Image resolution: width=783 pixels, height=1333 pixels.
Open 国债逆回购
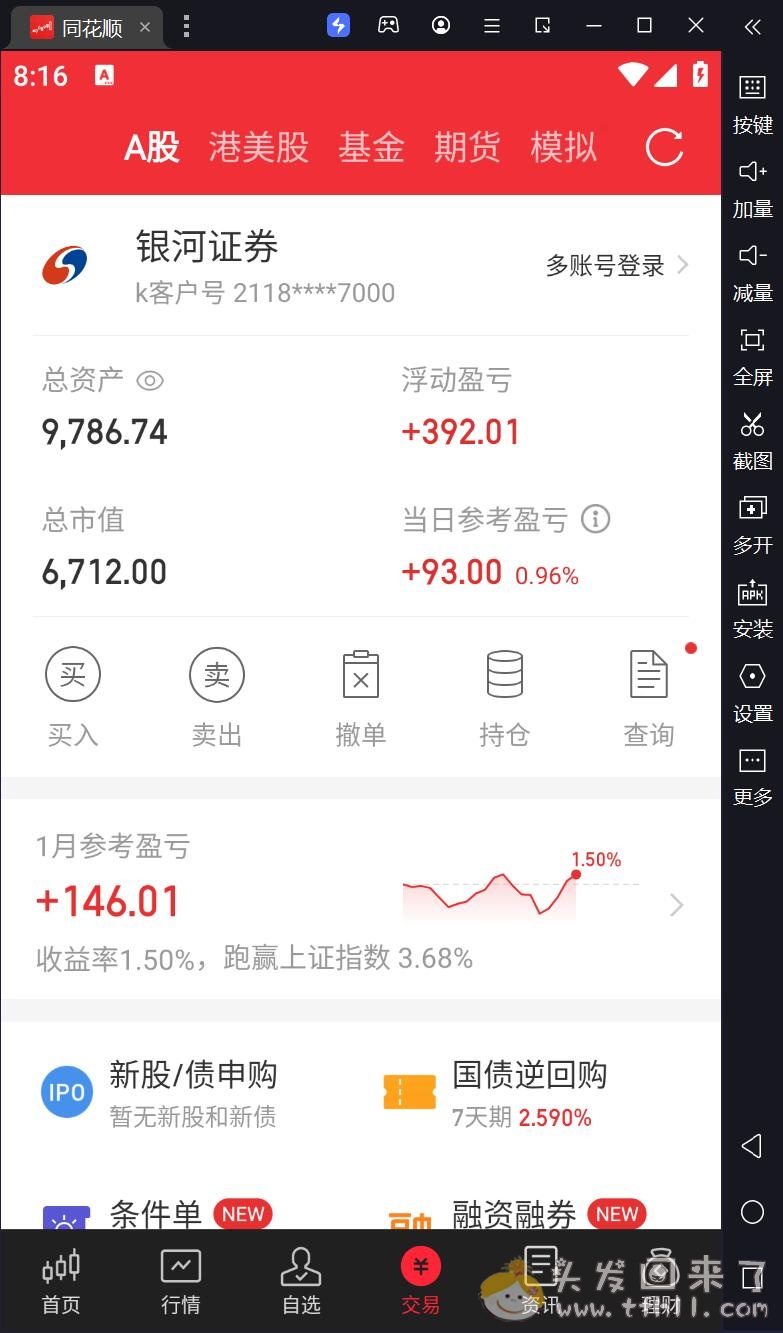coord(530,1092)
